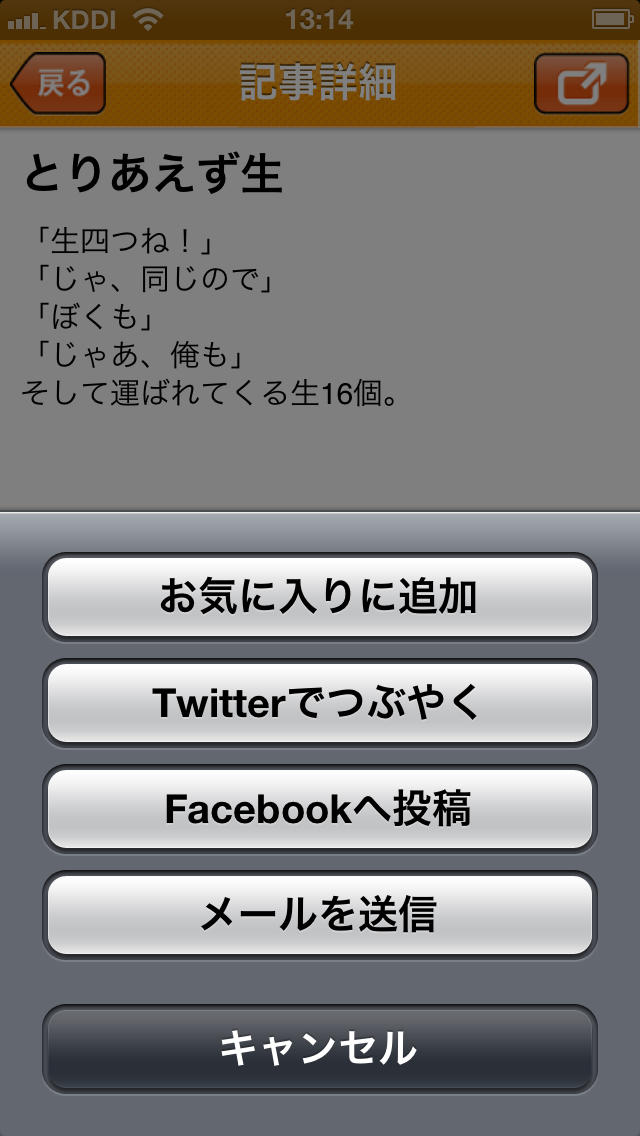640x1136 pixels.
Task: Tweet this article via Twitterでつぶやく
Action: pyautogui.click(x=319, y=703)
